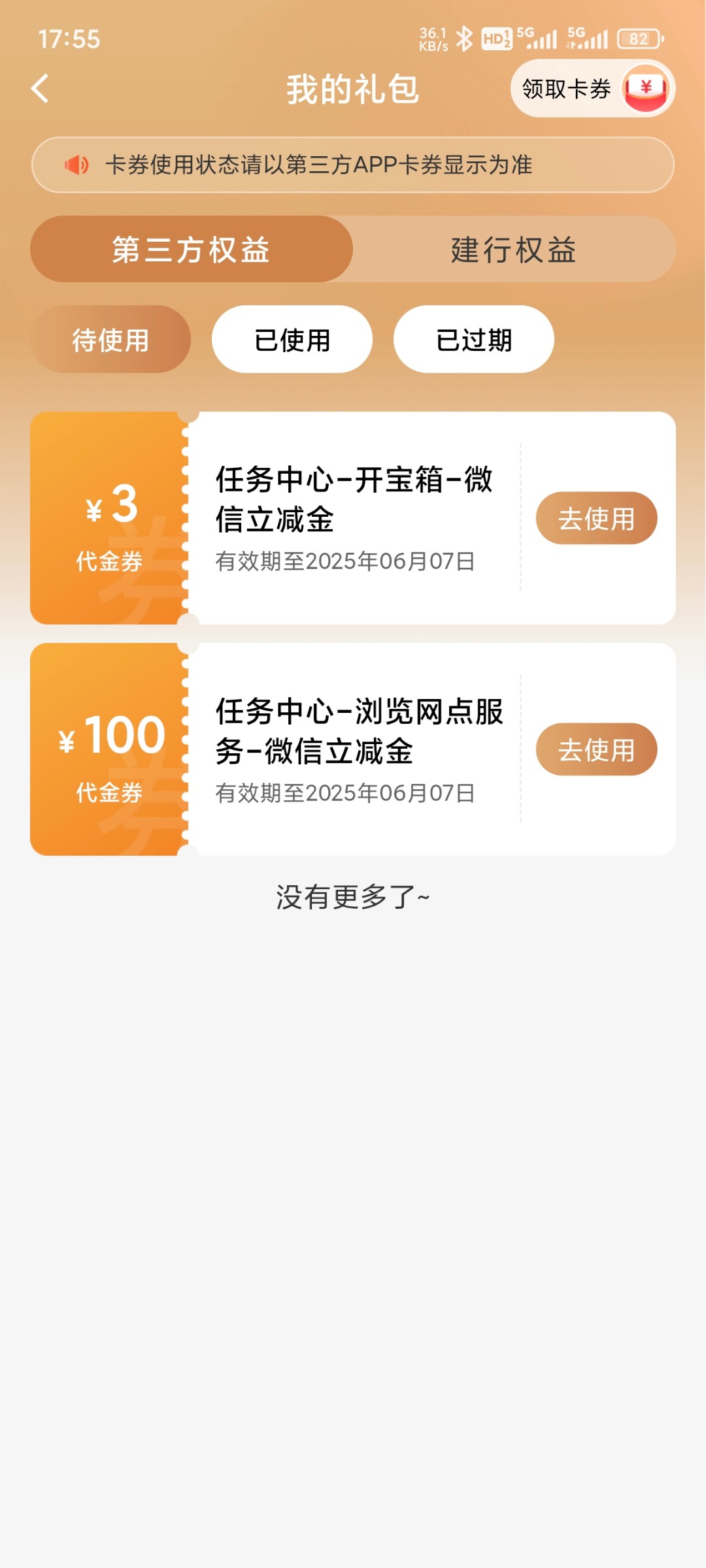The image size is (706, 1568).
Task: Tap 去使用 on the ¥3 开宝箱 voucher
Action: coord(596,518)
